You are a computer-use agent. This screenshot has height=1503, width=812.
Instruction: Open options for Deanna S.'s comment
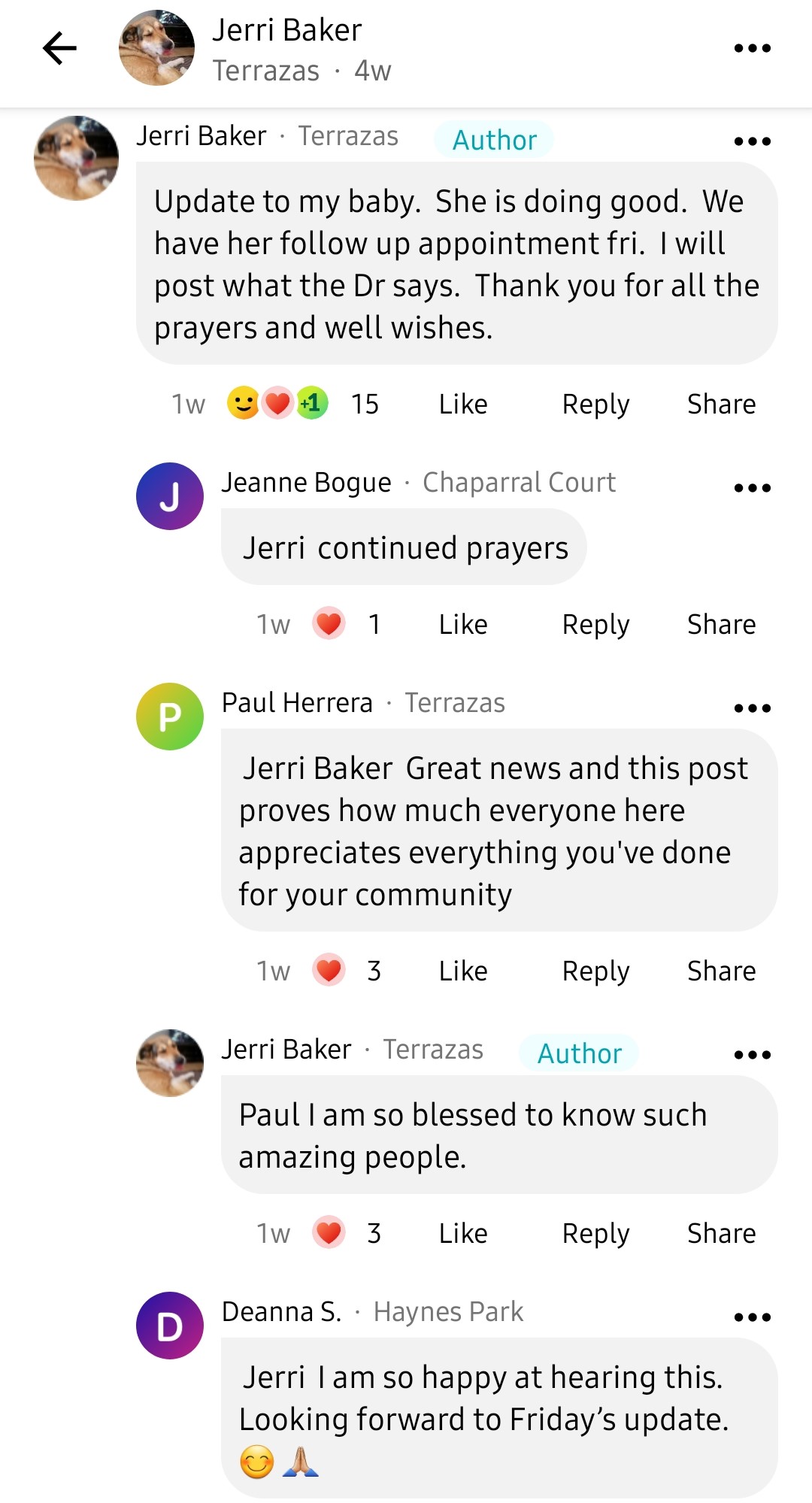(752, 1317)
